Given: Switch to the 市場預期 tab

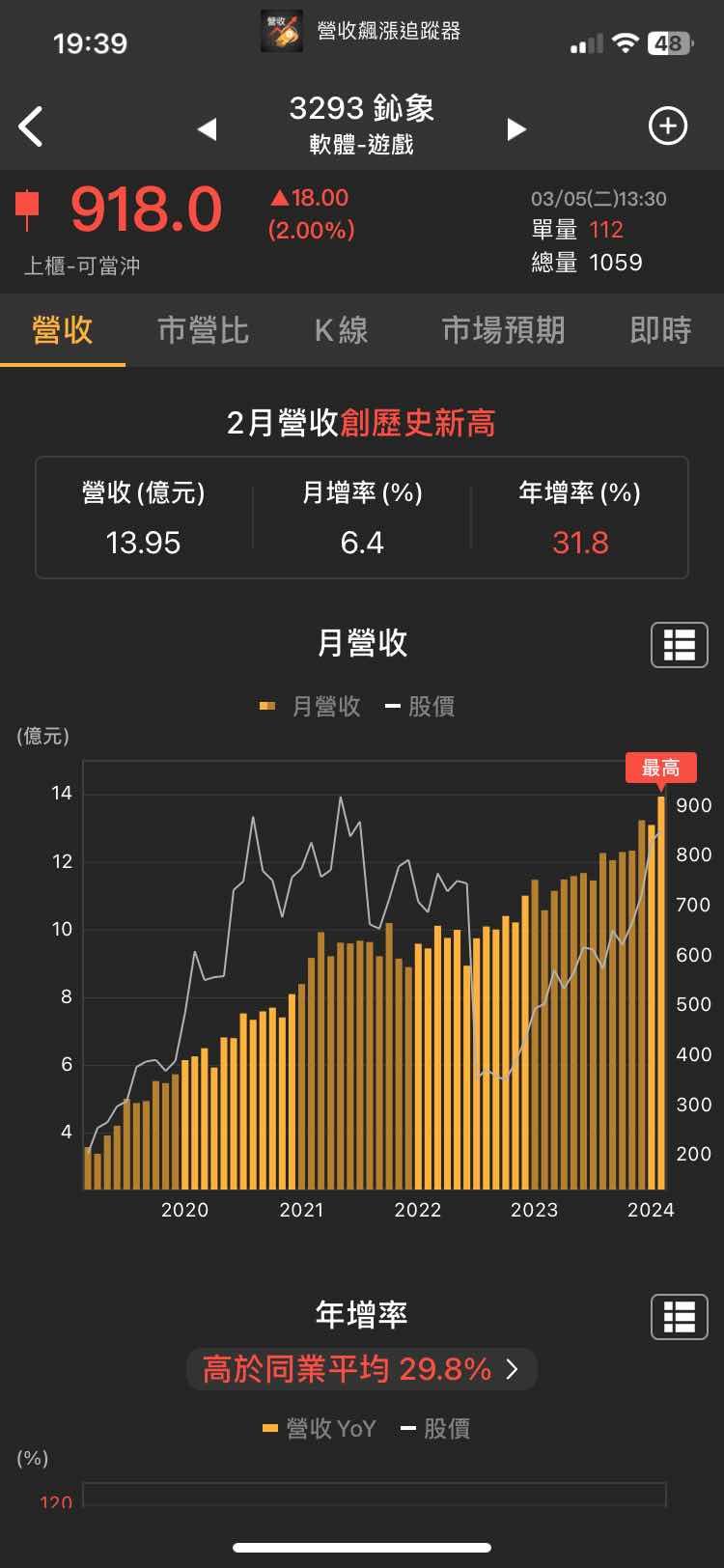Looking at the screenshot, I should [503, 330].
